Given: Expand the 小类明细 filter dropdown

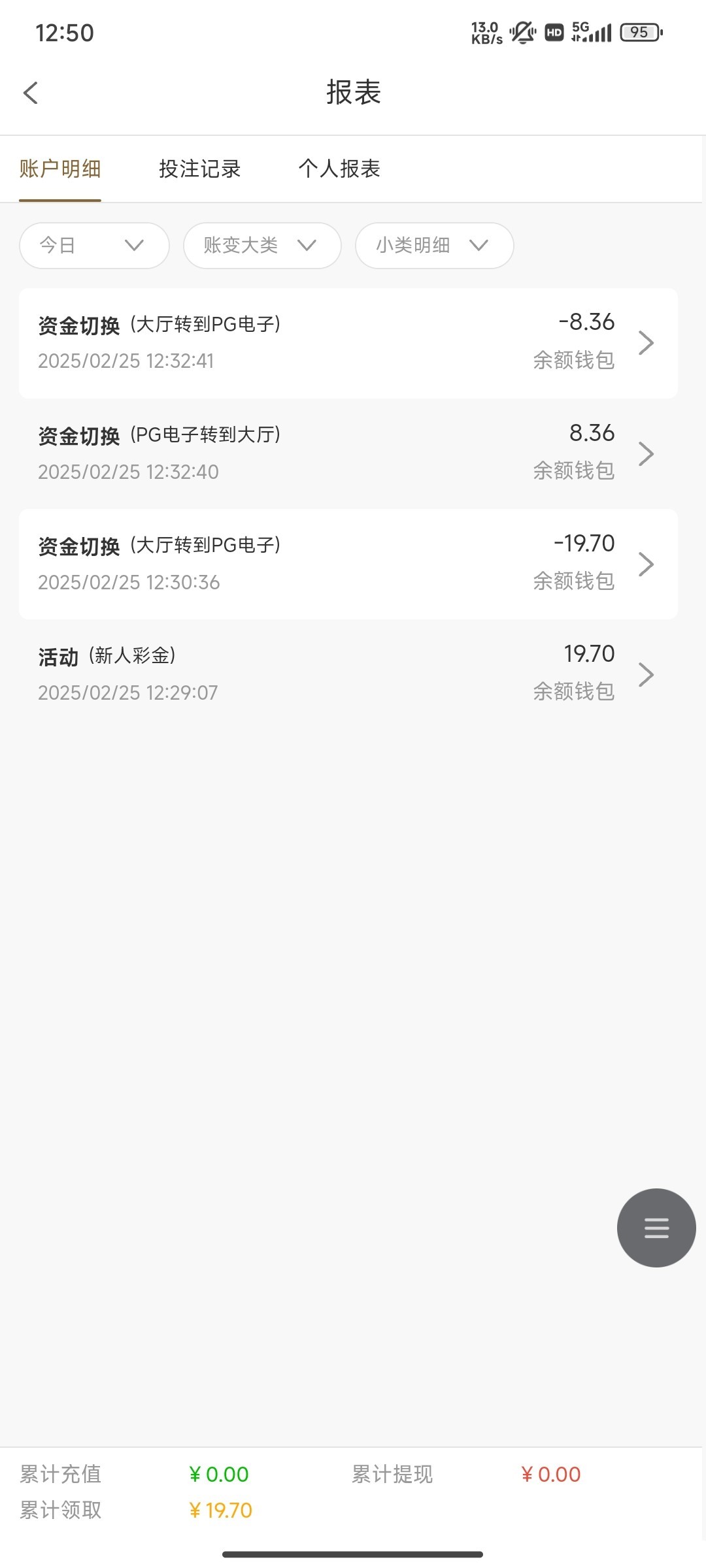Looking at the screenshot, I should click(x=434, y=246).
